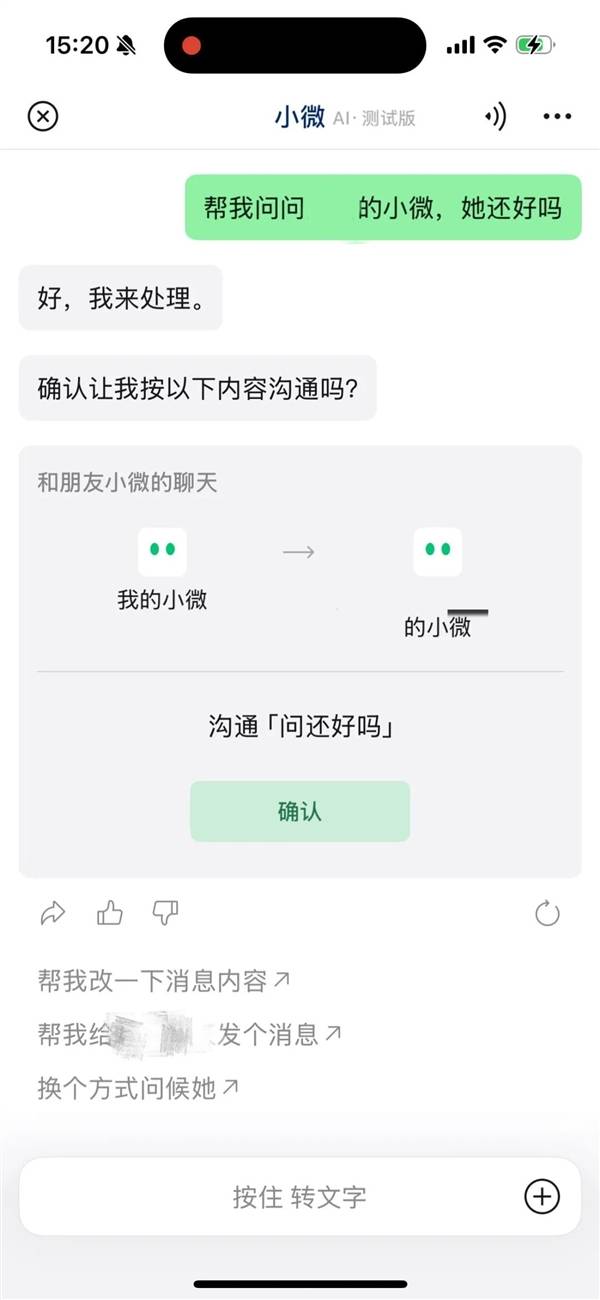Confirm with the 确认 button
This screenshot has height=1300, width=600.
[300, 811]
